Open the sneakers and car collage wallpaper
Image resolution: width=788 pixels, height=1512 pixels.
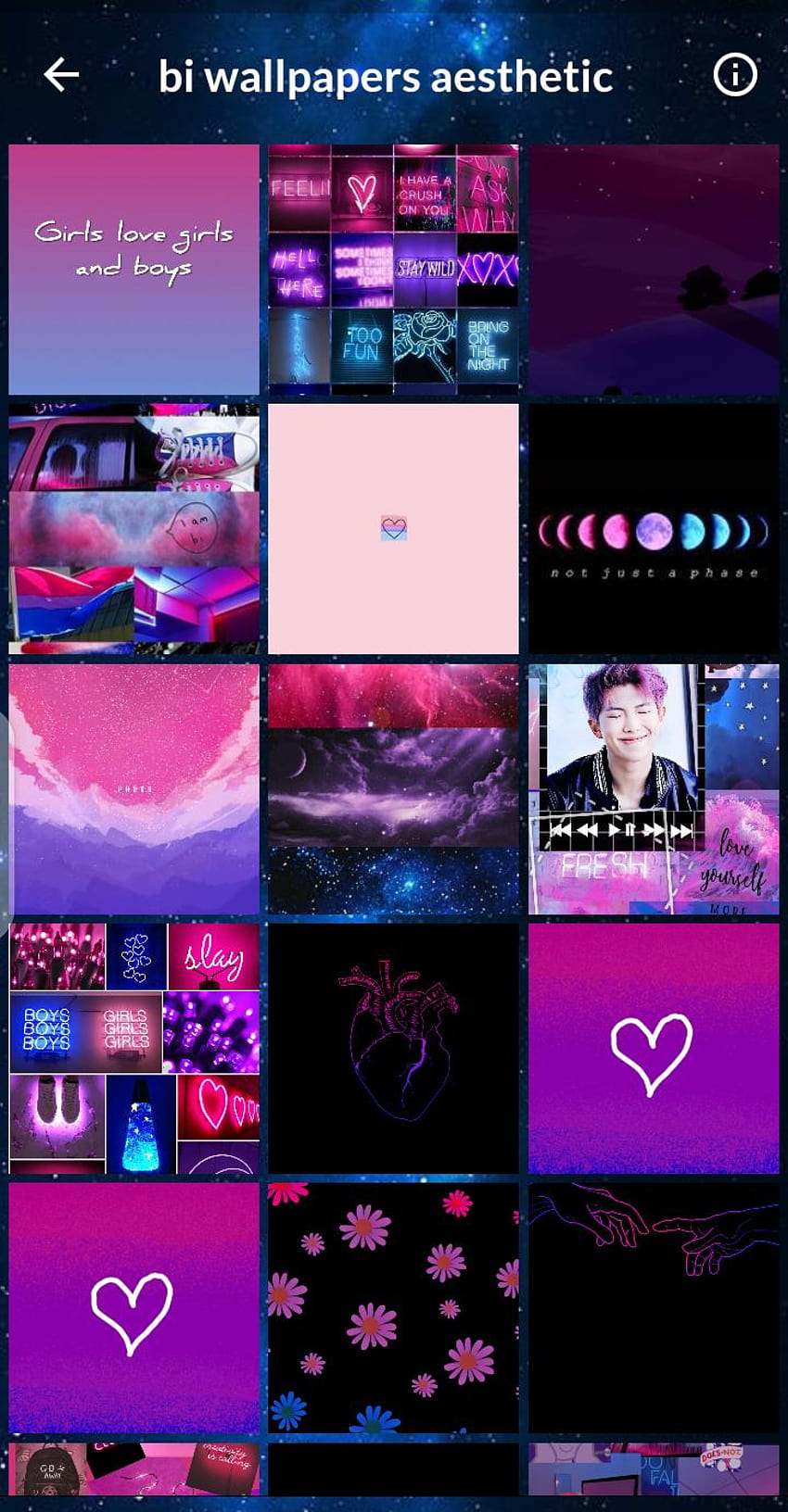(134, 529)
